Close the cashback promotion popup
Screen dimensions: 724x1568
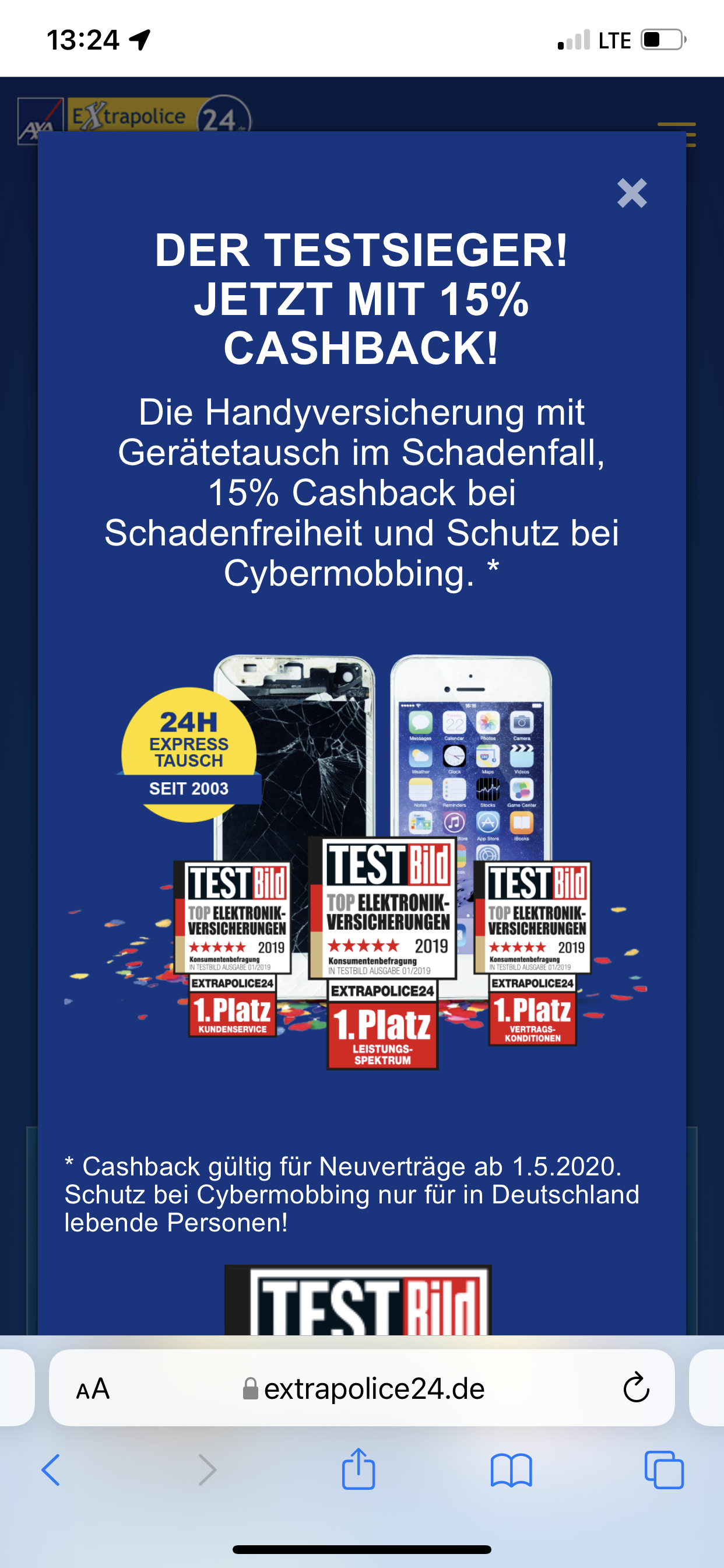coord(631,194)
